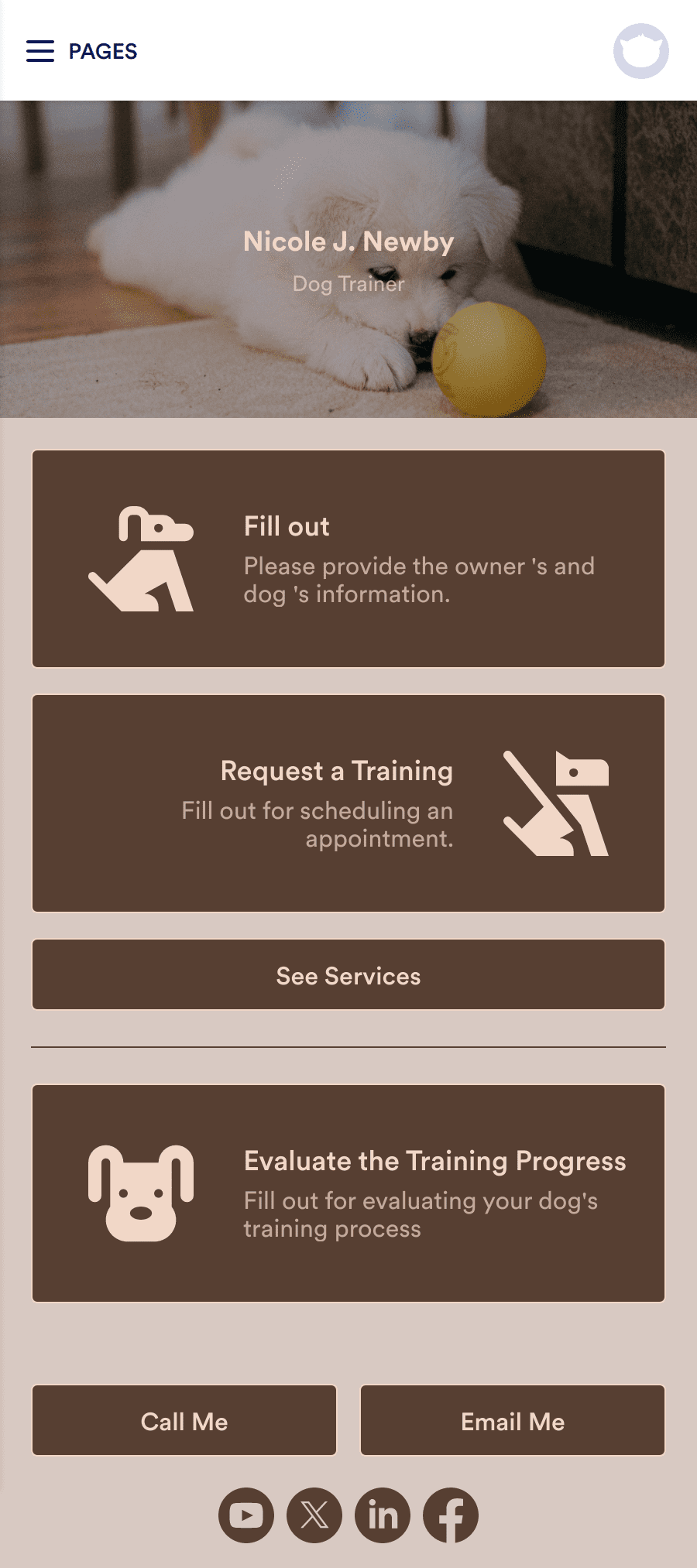697x1568 pixels.
Task: Tap the Call Me button
Action: click(184, 1421)
